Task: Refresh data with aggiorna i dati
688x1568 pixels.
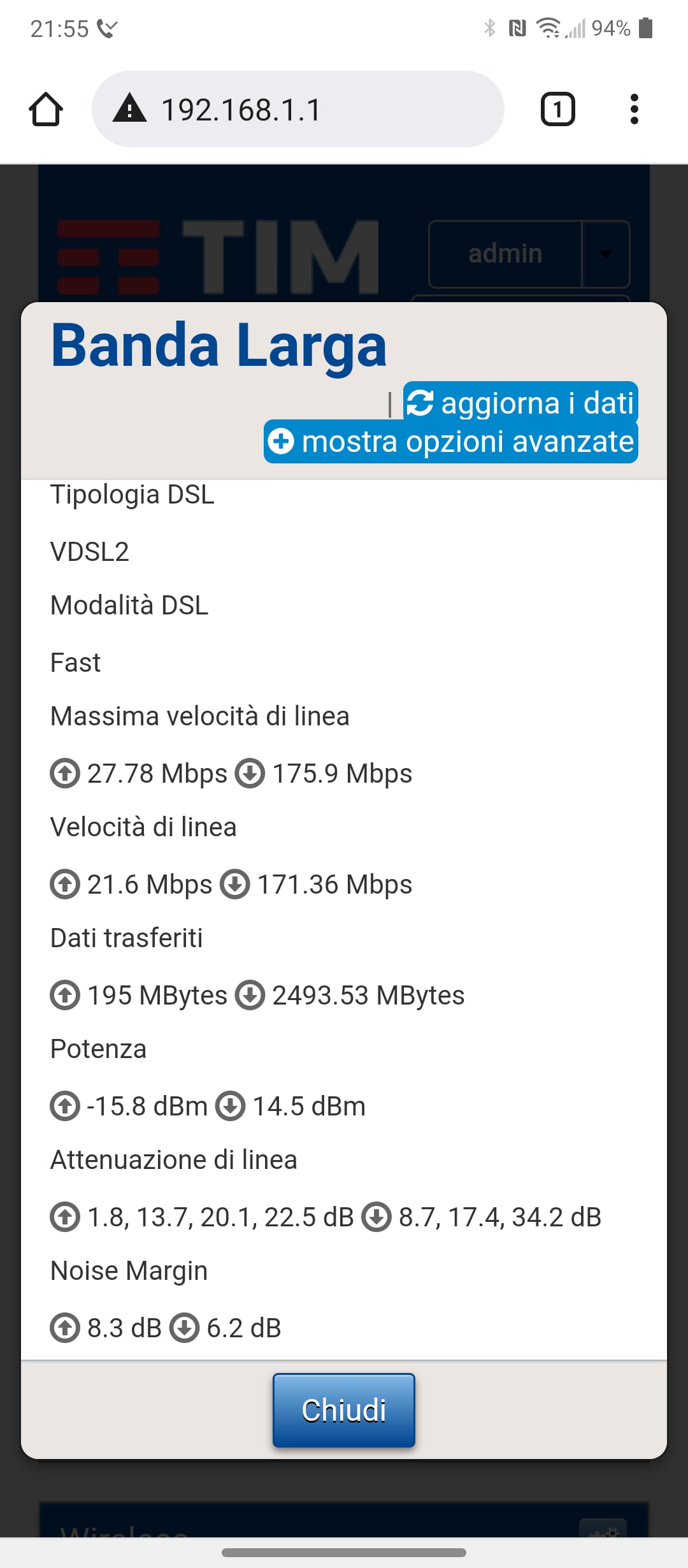Action: (520, 402)
